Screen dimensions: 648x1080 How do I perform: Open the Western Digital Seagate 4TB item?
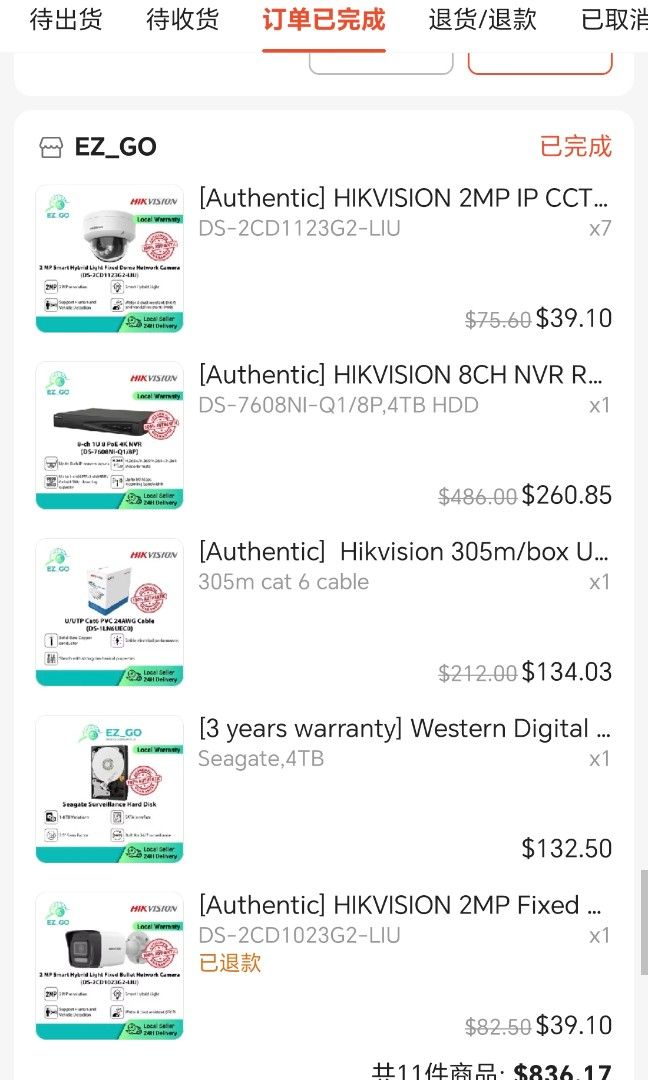click(x=324, y=789)
